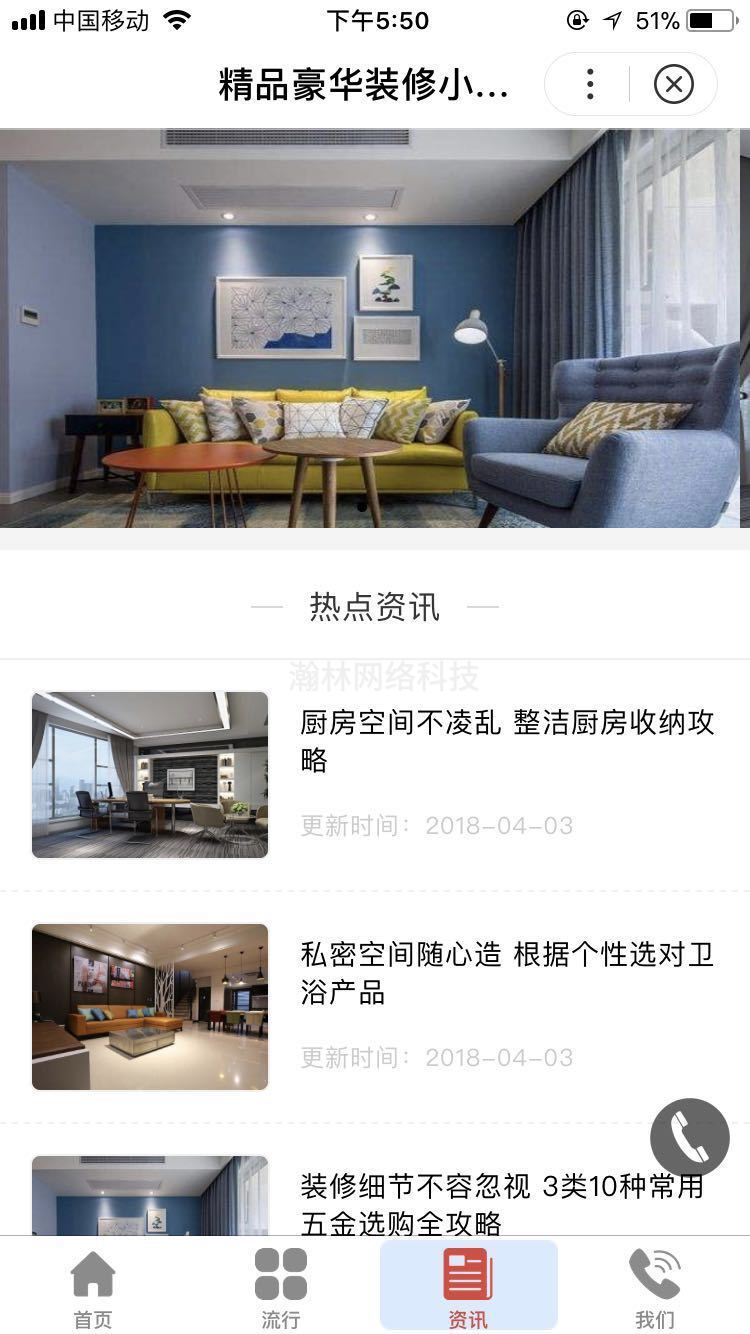Screen dimensions: 750x1334
Task: Switch to the 流行 tab
Action: (281, 1288)
